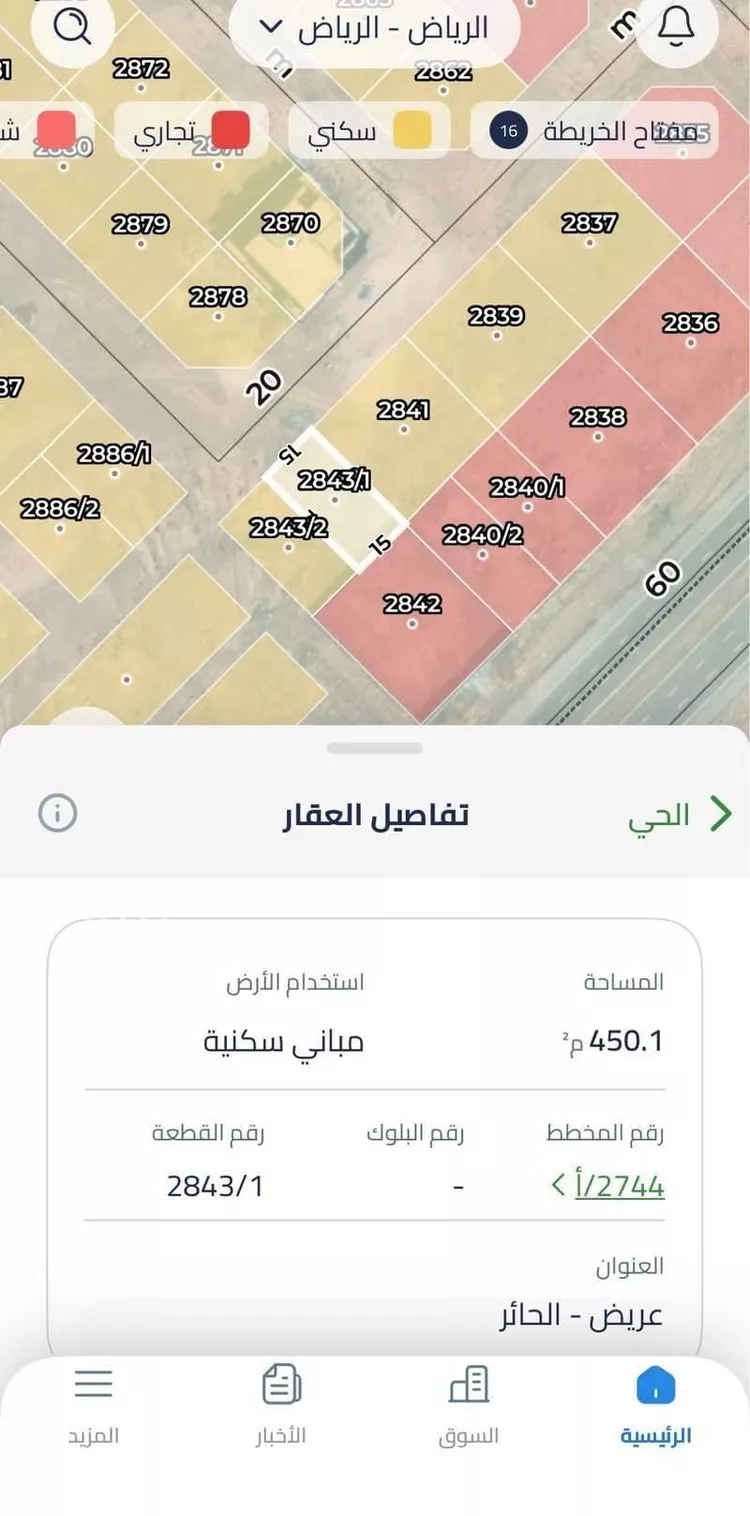Tap the الرئيسية home icon
Screen dimensions: 750x1516
tap(655, 1383)
